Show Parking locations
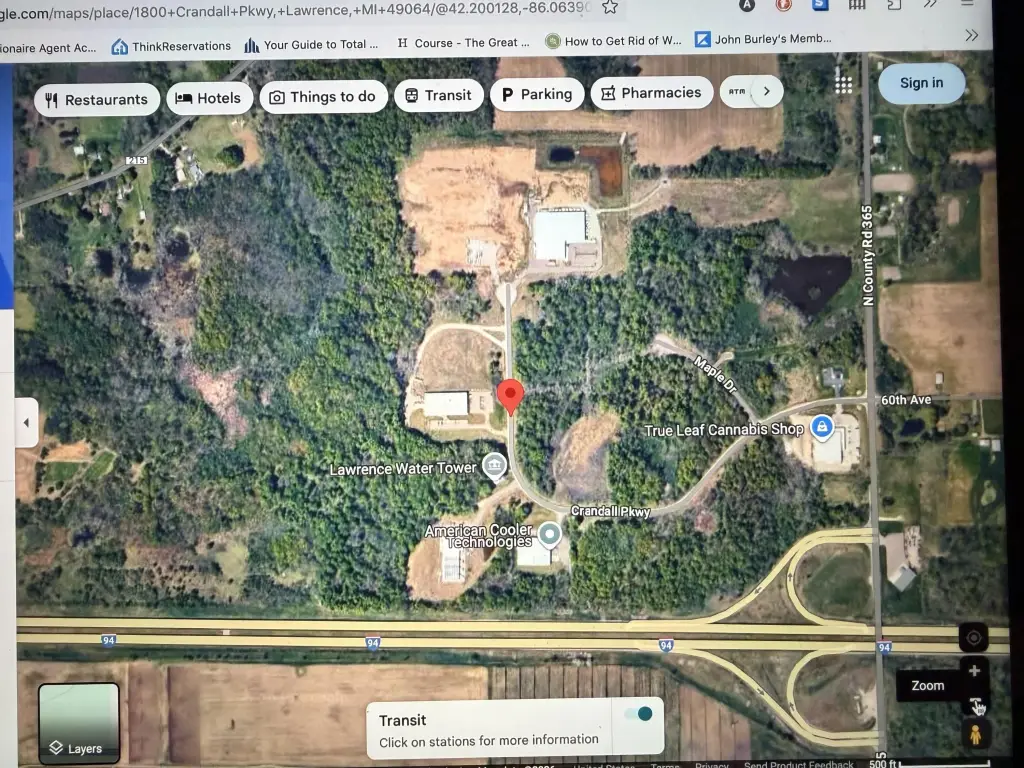 coord(536,94)
